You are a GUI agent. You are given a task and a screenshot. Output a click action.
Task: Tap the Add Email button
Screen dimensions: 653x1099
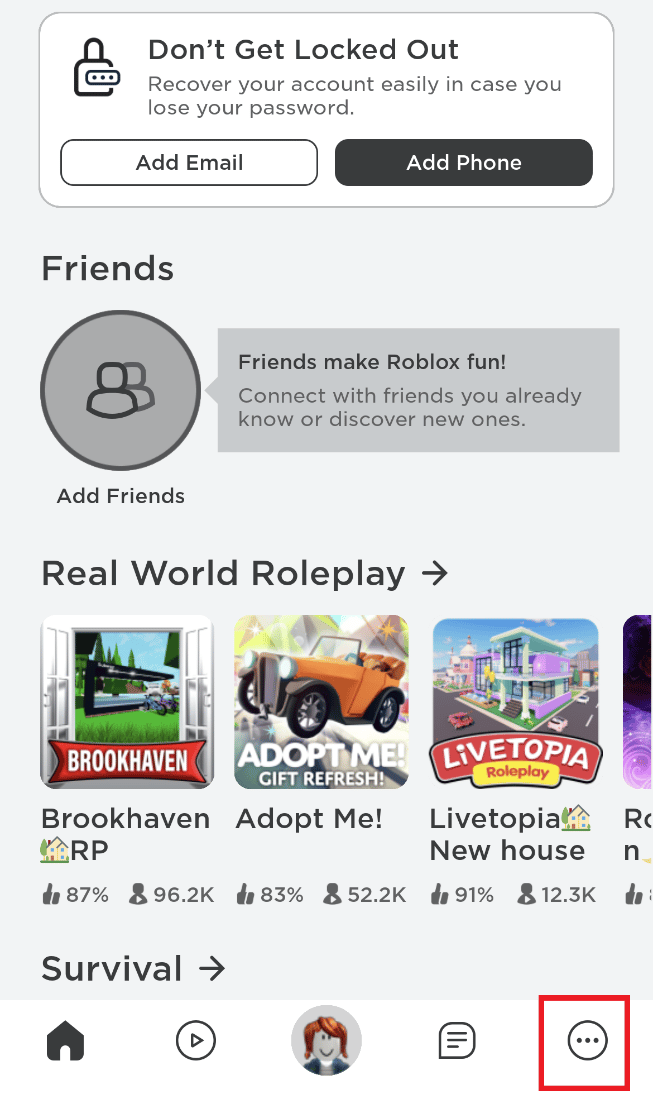click(189, 163)
